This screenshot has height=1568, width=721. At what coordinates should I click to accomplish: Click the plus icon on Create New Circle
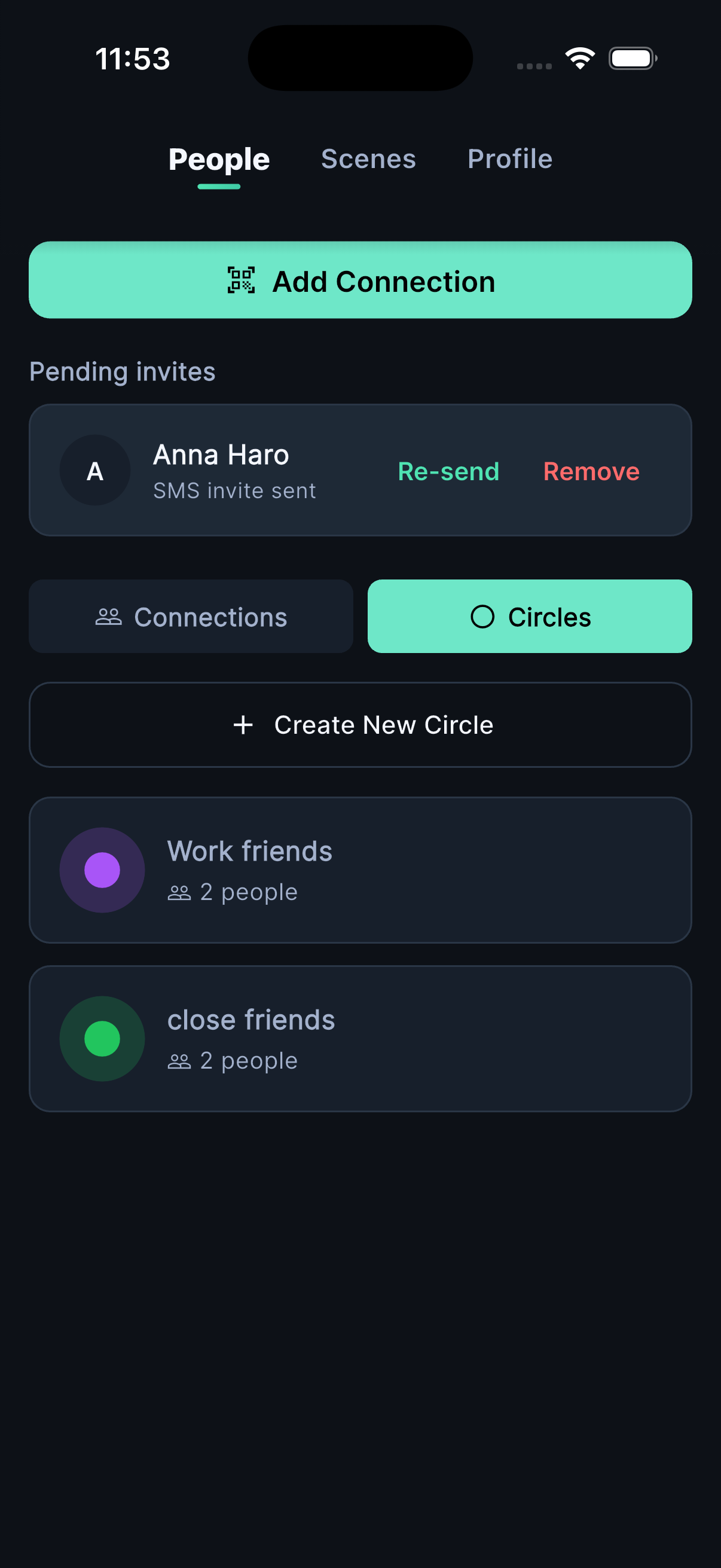click(242, 724)
